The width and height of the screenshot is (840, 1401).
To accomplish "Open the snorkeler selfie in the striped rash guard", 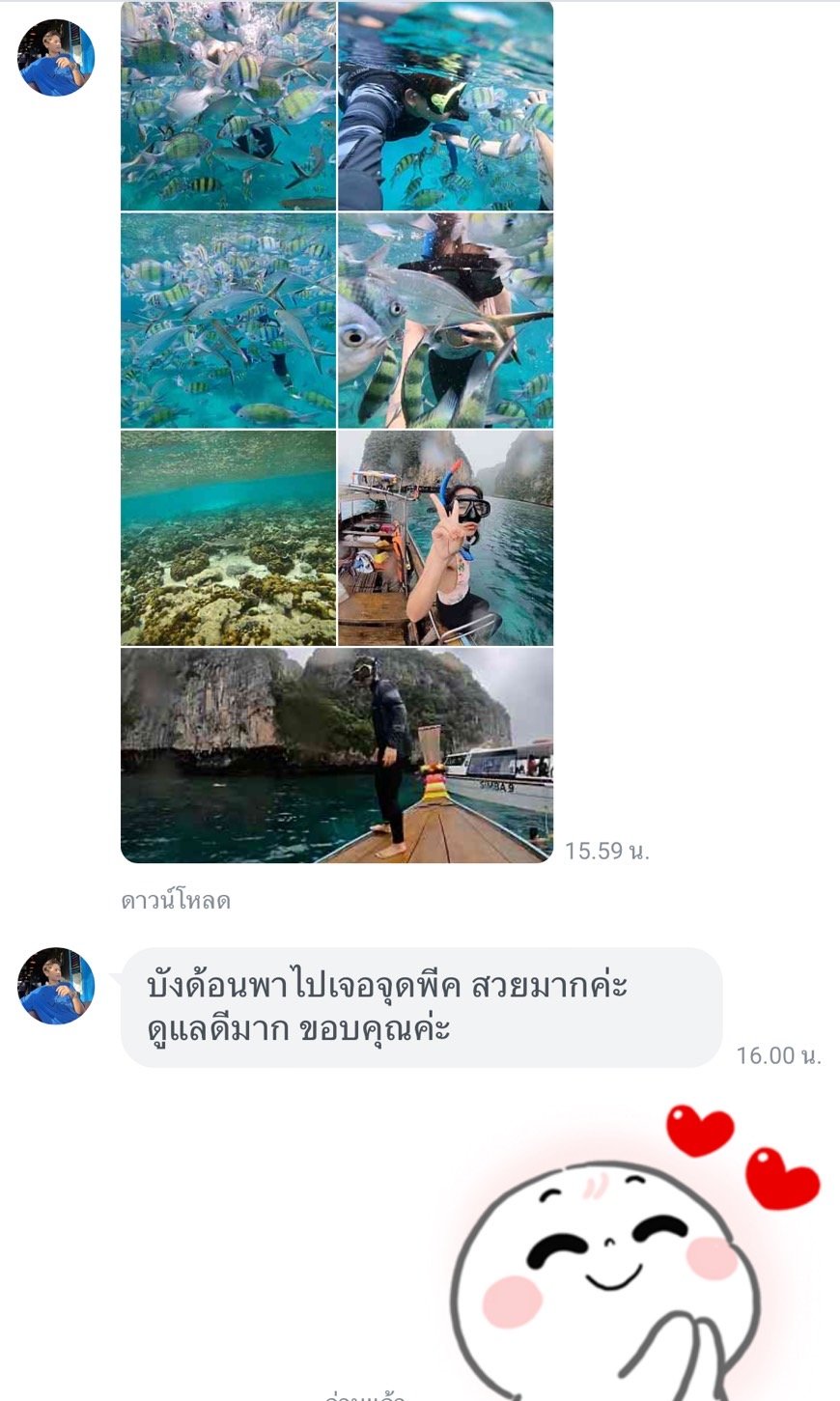I will (x=445, y=105).
